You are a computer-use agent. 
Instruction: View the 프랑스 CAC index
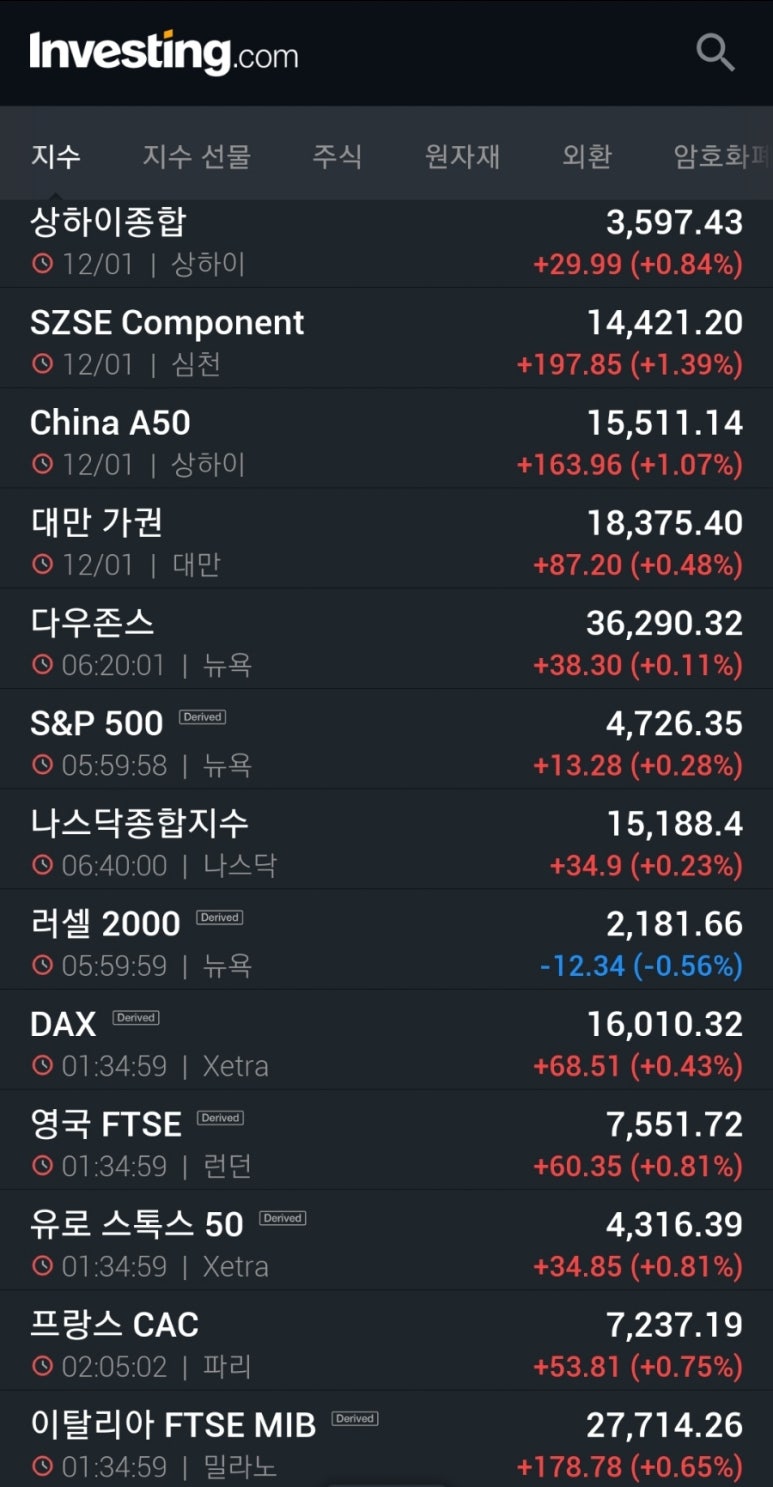tap(386, 1340)
